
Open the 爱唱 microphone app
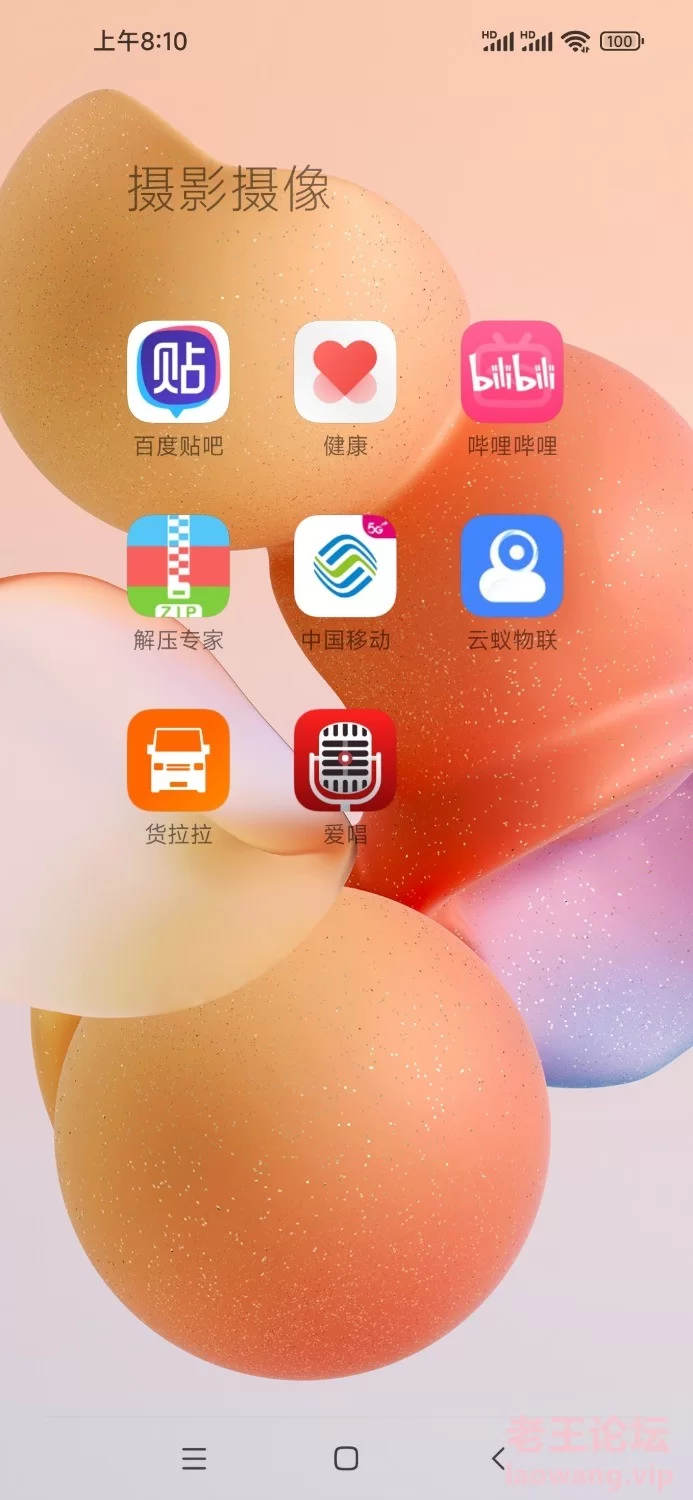click(345, 760)
